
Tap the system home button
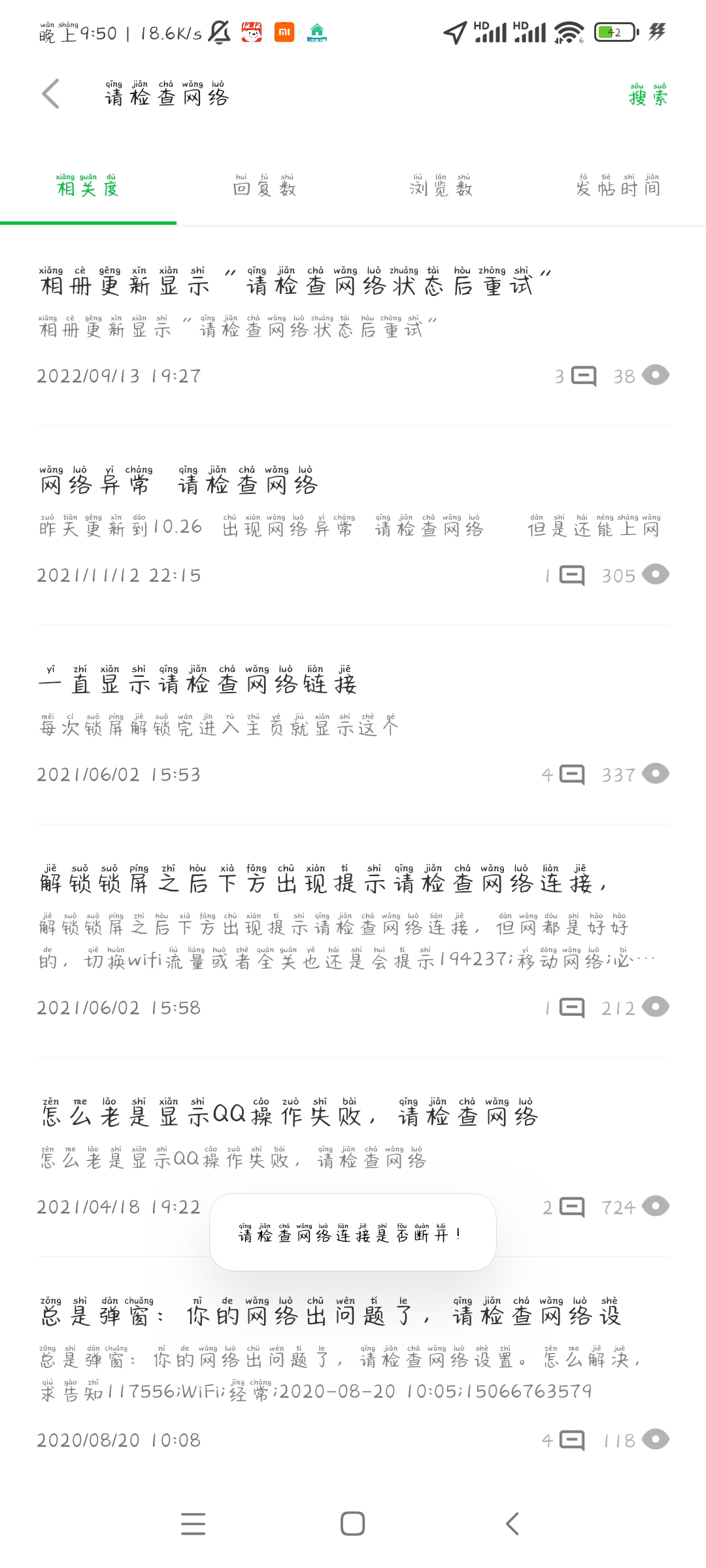(352, 1524)
